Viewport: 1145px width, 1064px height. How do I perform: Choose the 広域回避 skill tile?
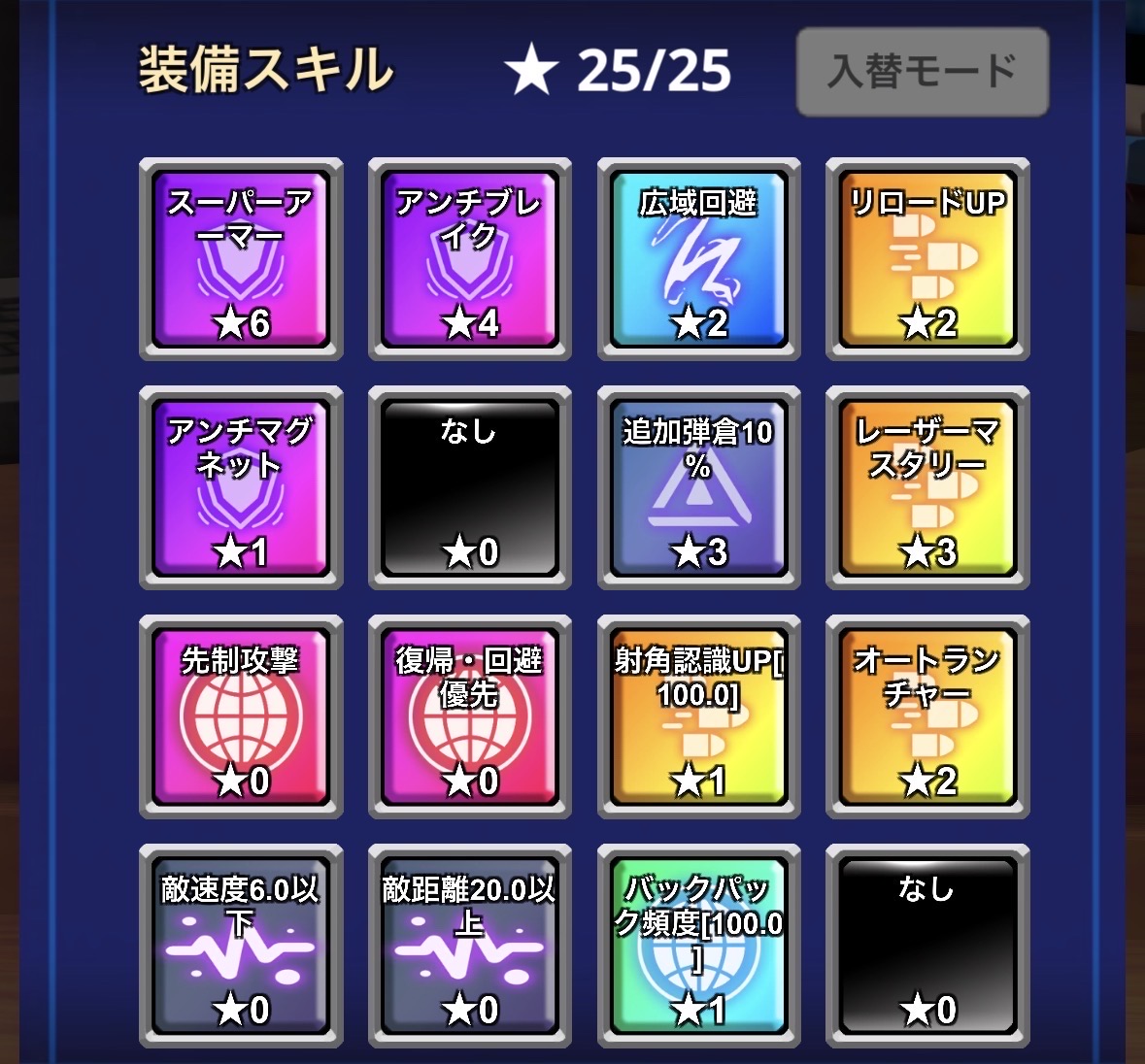point(698,260)
